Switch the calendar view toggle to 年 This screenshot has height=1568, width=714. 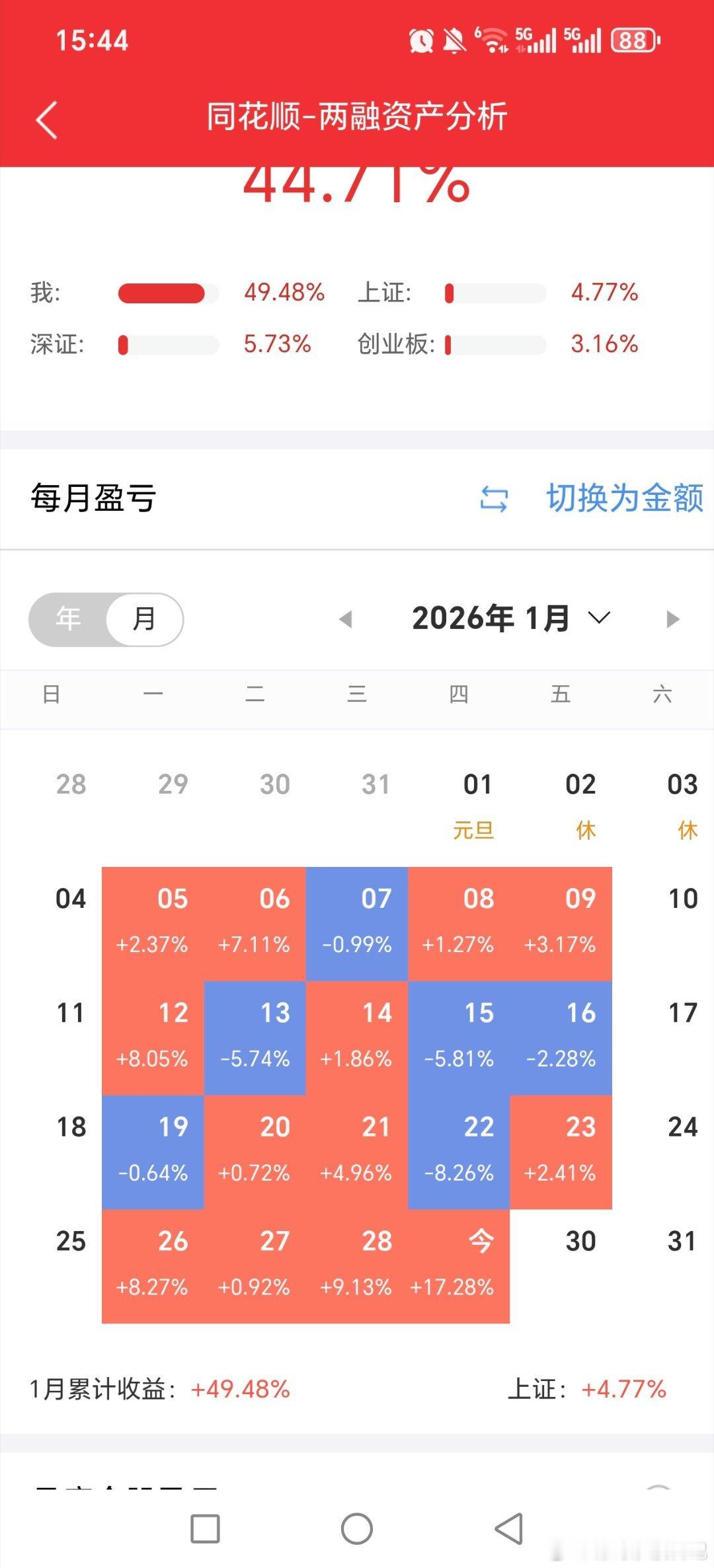pos(68,619)
